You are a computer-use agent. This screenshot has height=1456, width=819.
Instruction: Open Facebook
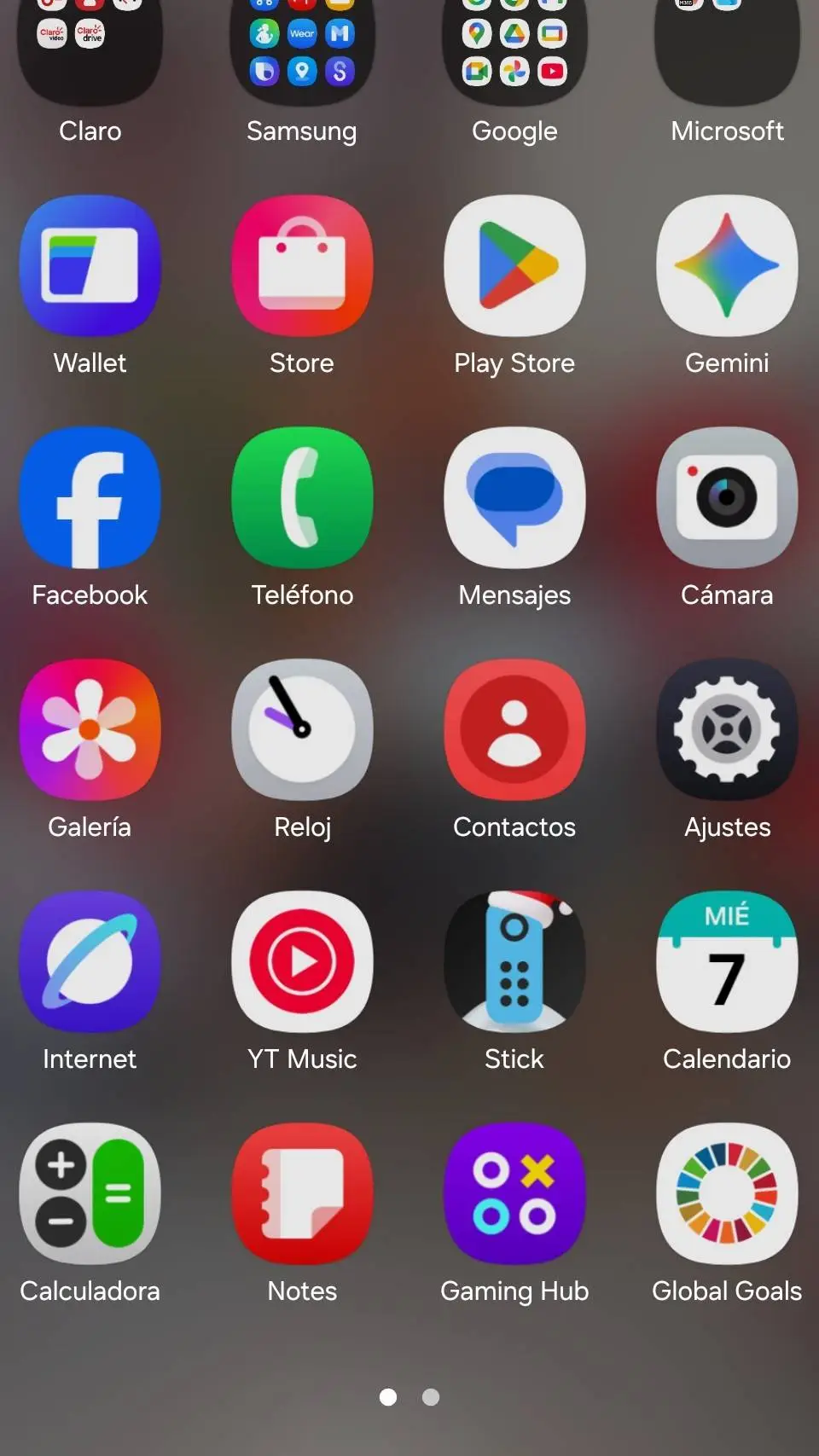[90, 497]
